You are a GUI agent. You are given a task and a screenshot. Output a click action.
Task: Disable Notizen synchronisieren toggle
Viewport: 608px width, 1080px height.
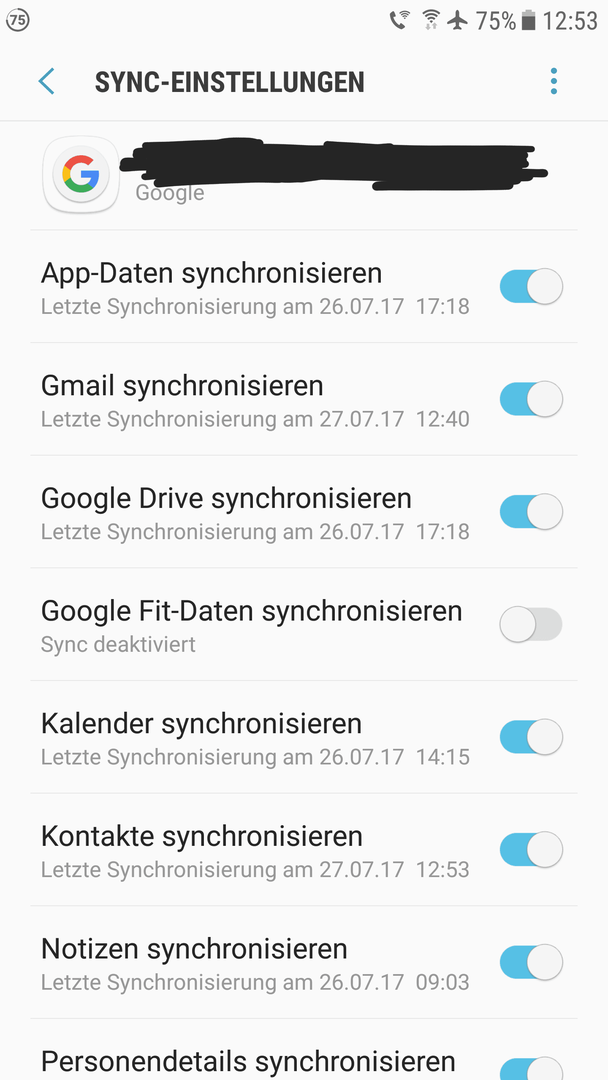coord(531,963)
